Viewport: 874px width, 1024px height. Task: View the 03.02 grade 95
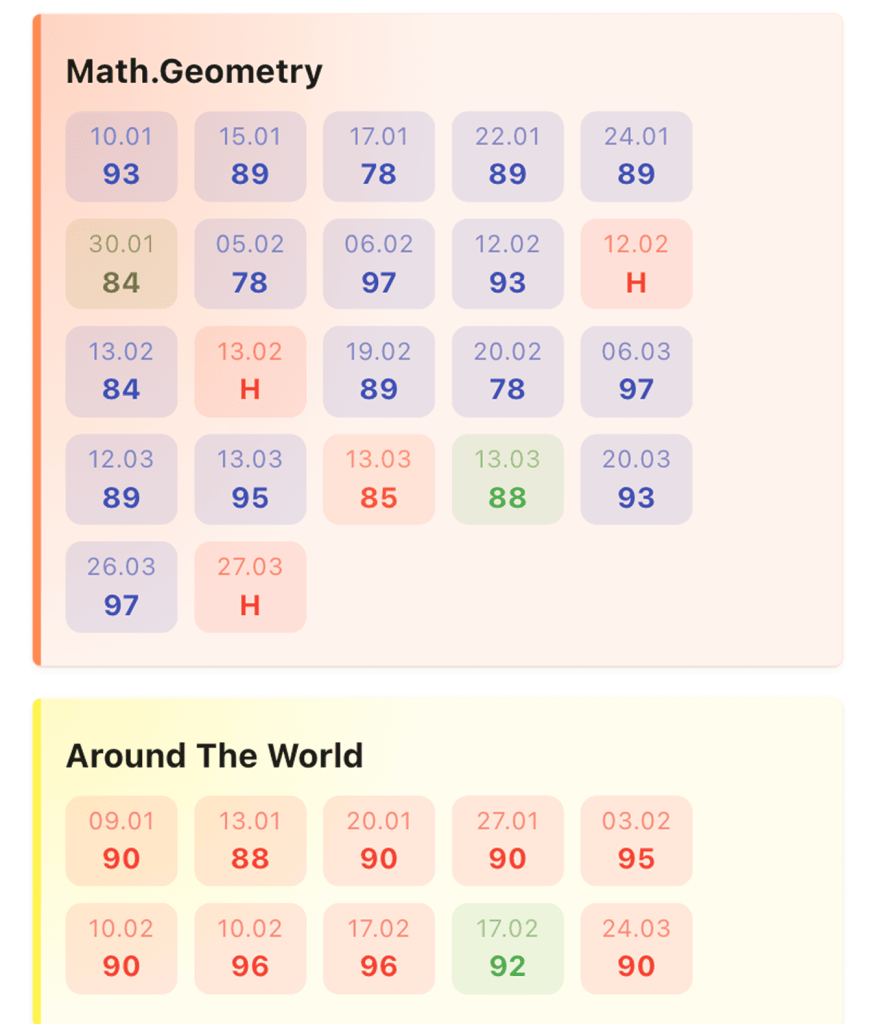[636, 841]
